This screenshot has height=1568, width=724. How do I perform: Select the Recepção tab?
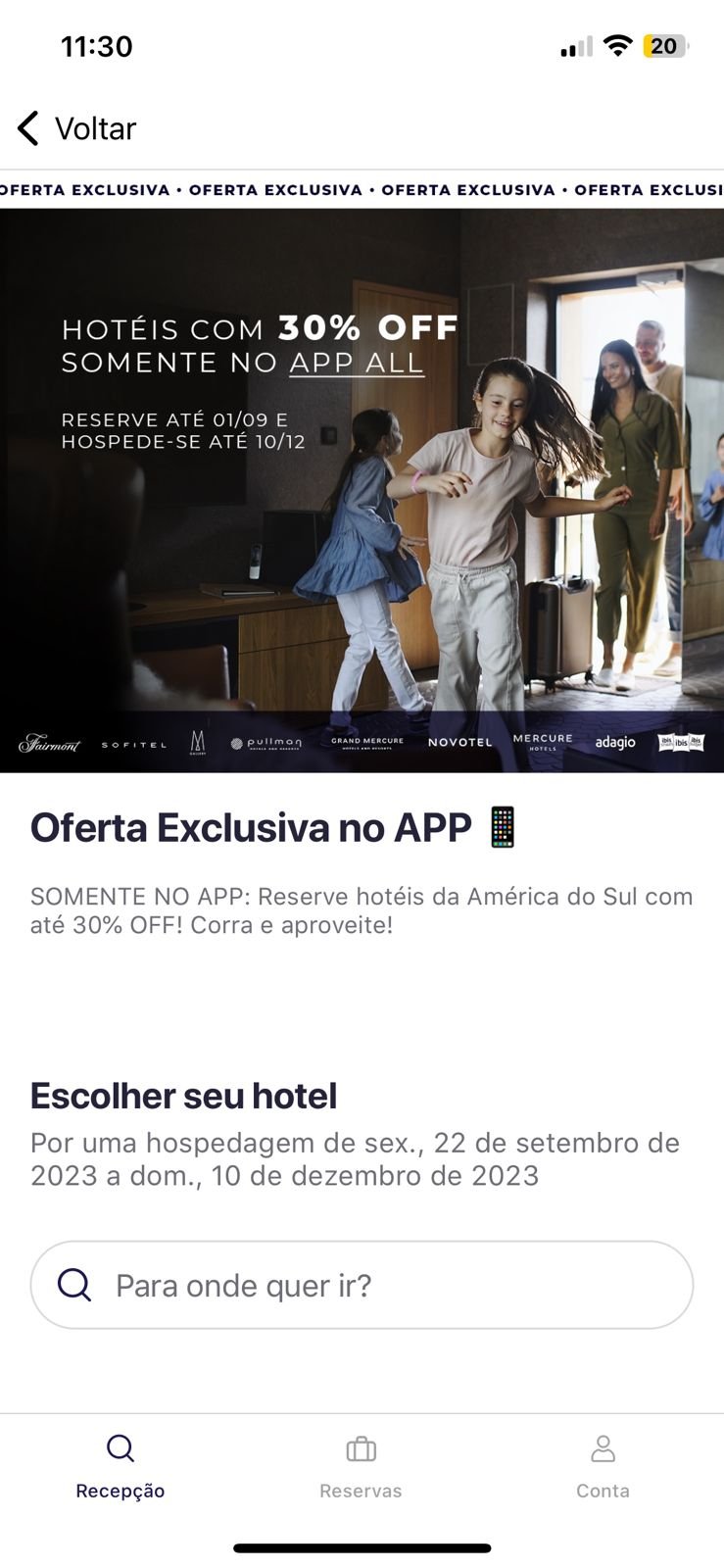(121, 1466)
